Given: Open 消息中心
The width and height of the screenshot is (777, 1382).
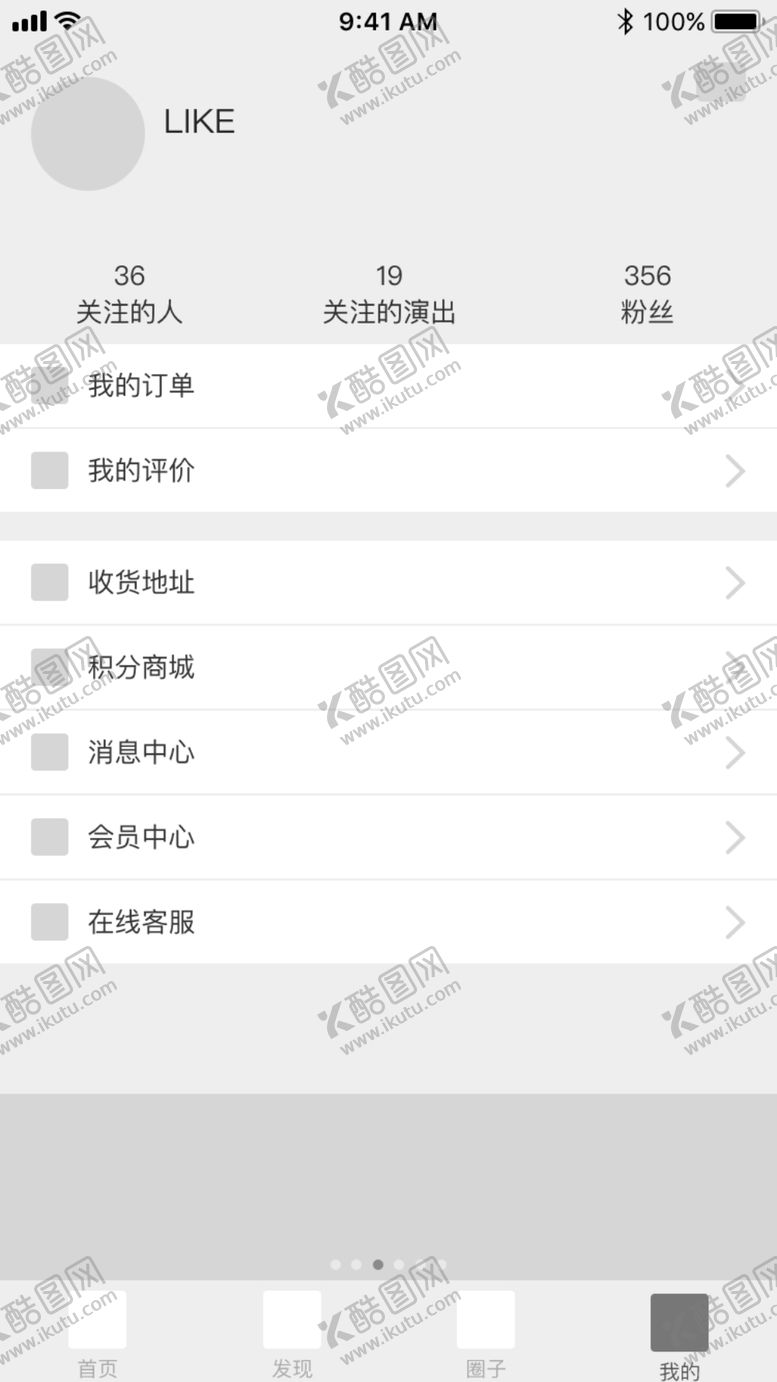Looking at the screenshot, I should 388,753.
